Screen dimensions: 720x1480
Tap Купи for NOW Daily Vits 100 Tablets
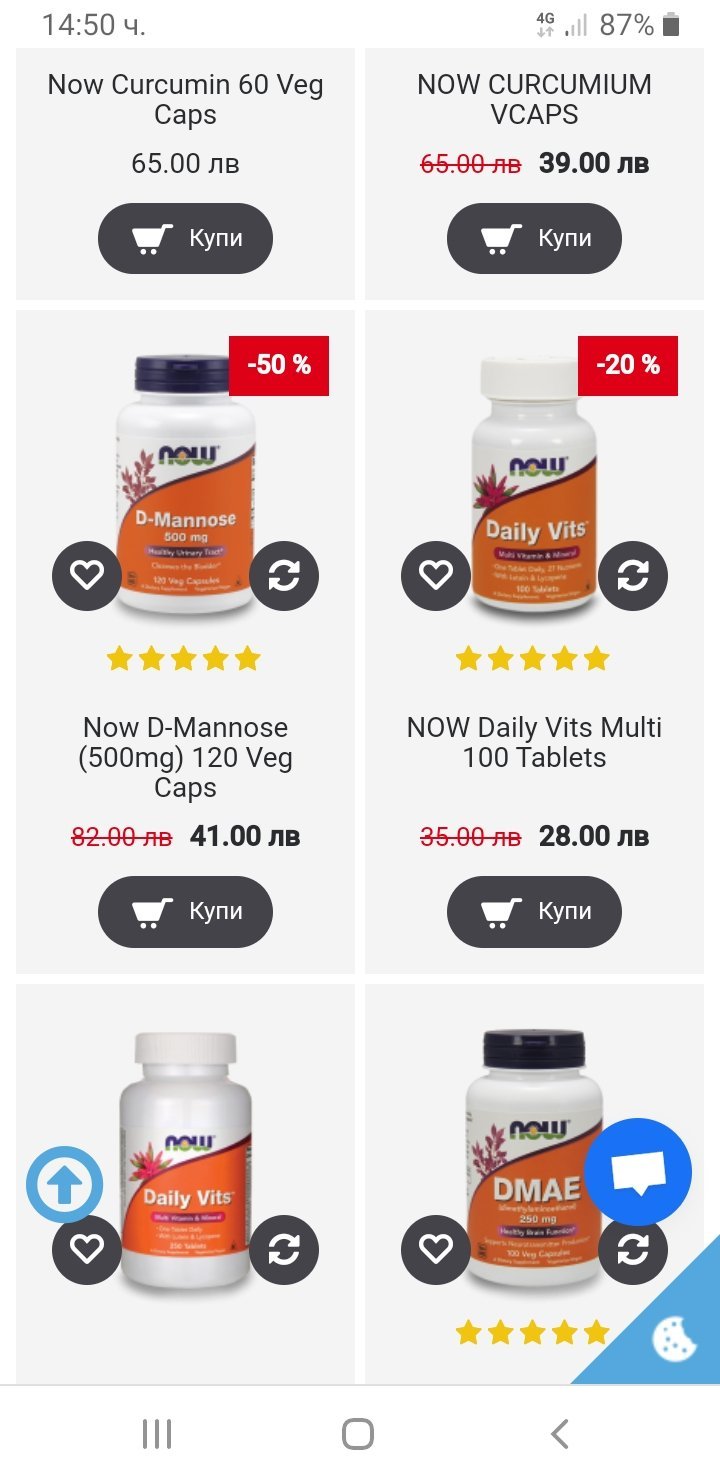tap(534, 911)
